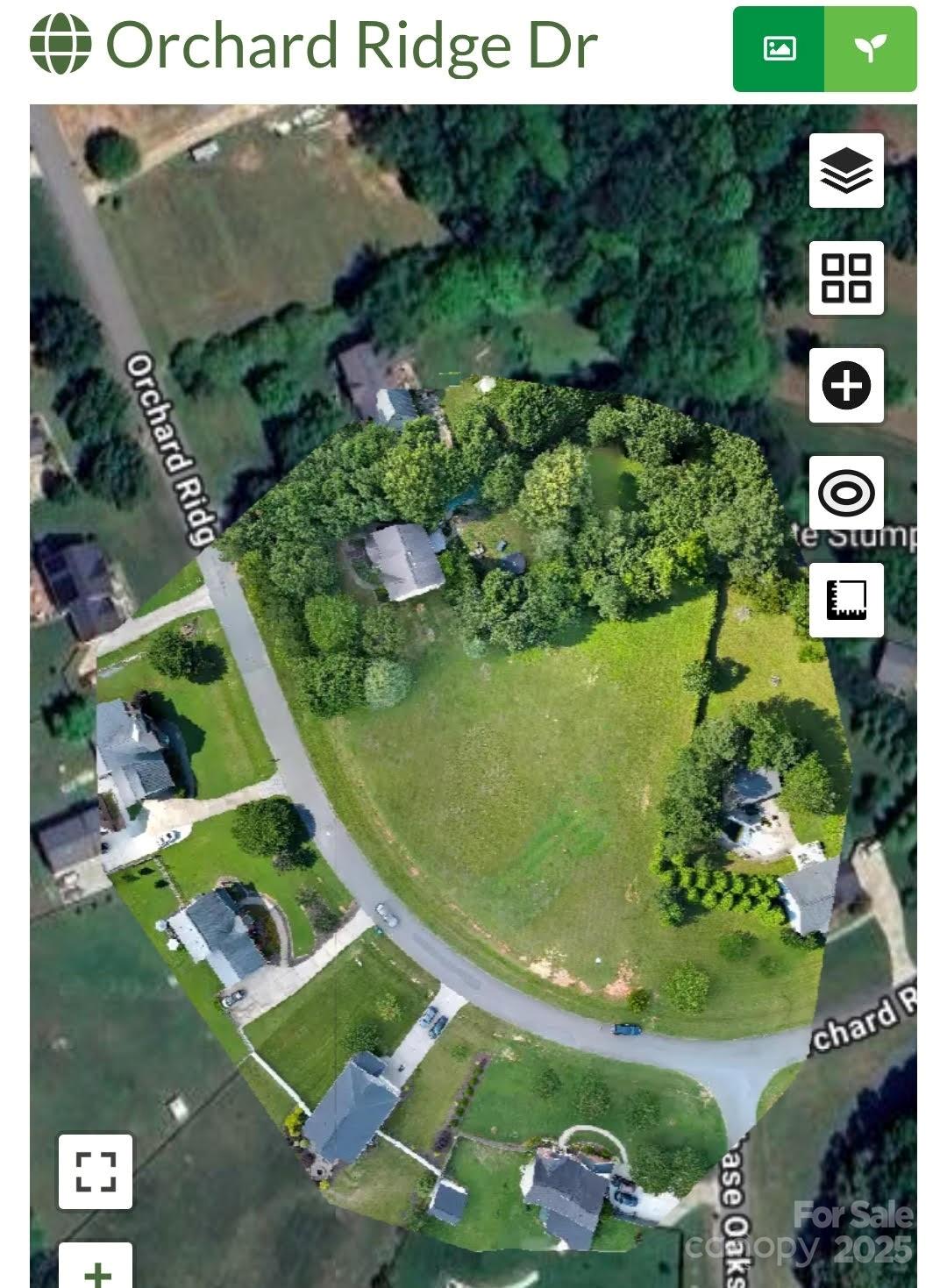This screenshot has width=947, height=1288.
Task: Activate the concentric circles target tool
Action: click(x=846, y=493)
